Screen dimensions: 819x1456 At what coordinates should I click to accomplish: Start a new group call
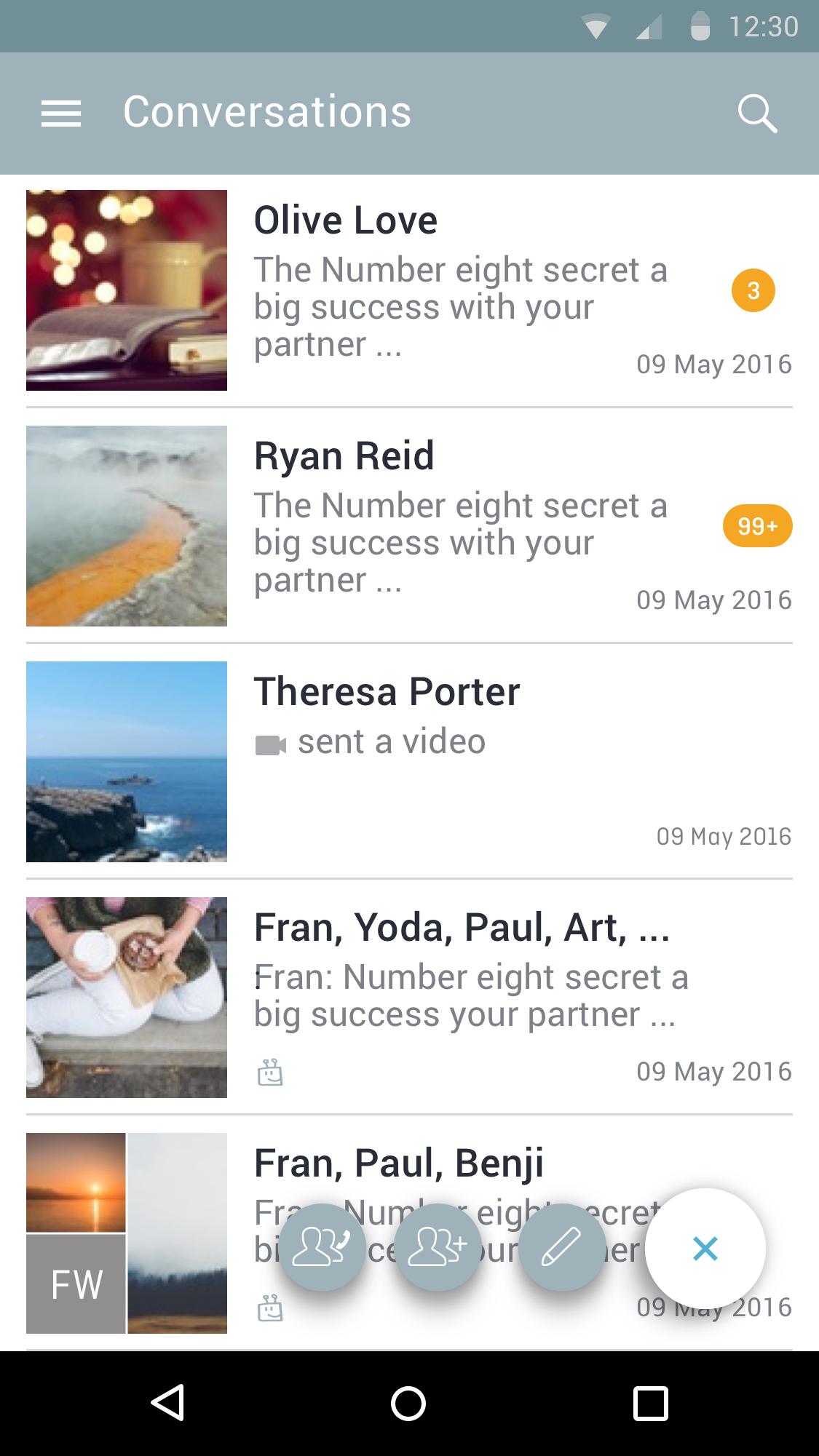tap(322, 1247)
